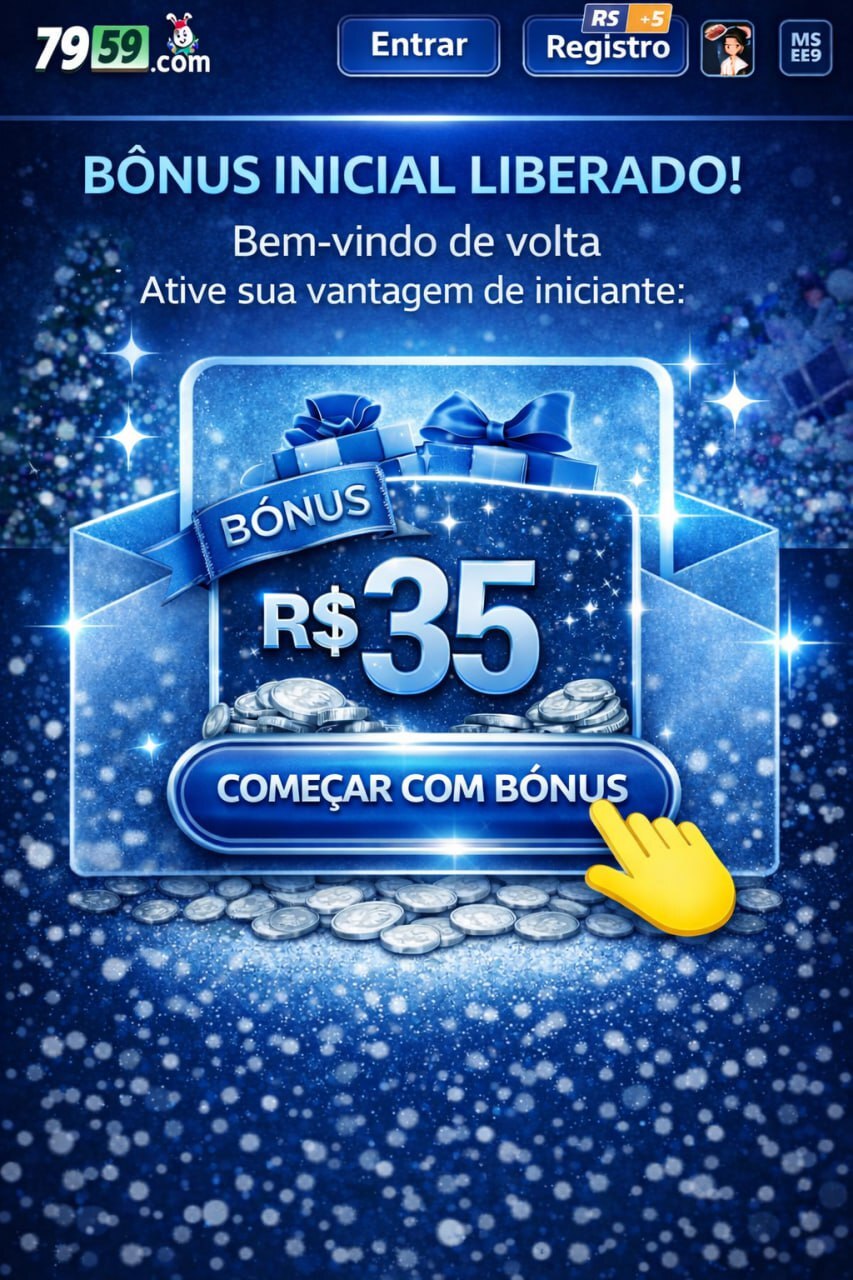Click the Ative sua vantagem de iniciante text
853x1280 pixels.
click(426, 290)
